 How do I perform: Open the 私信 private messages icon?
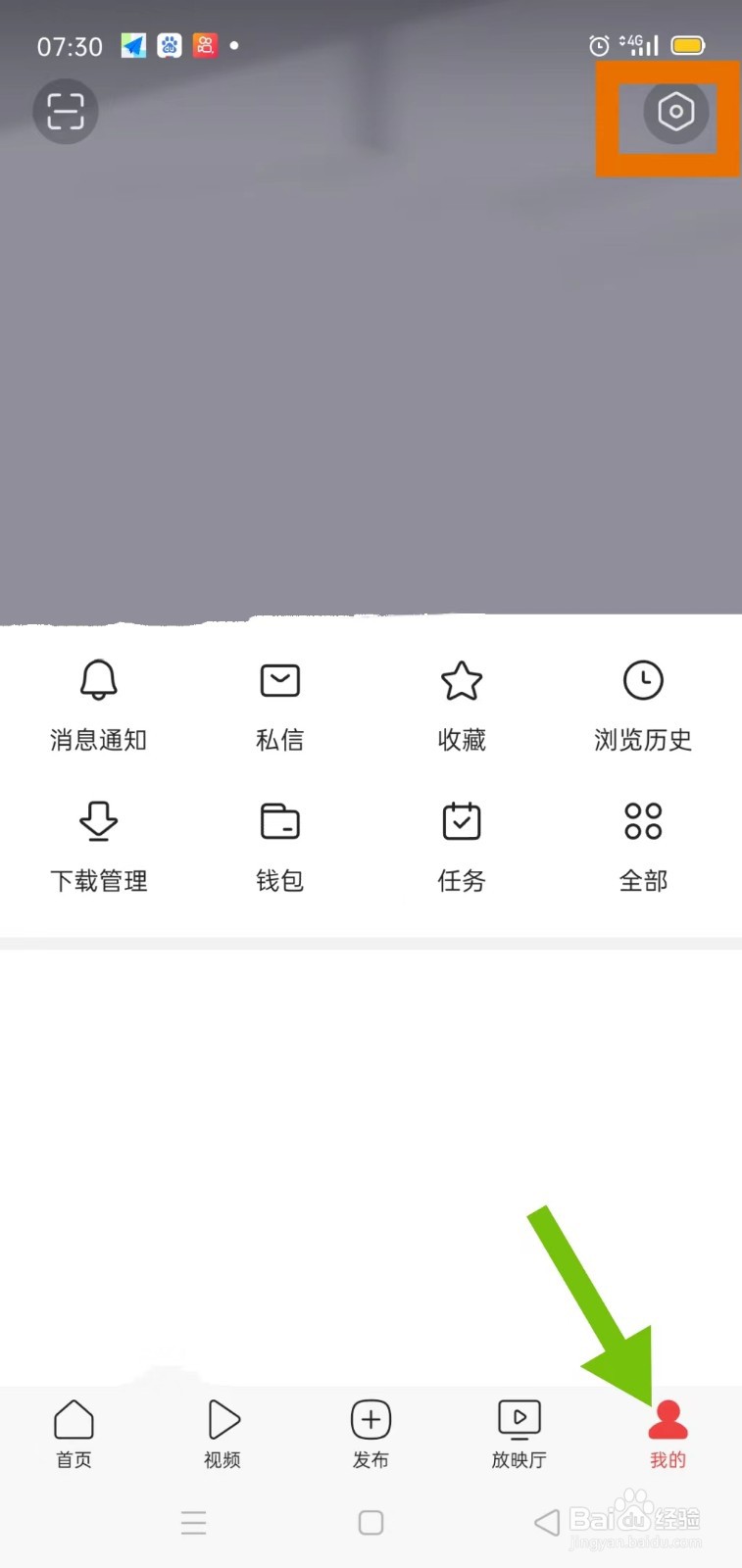[x=279, y=701]
